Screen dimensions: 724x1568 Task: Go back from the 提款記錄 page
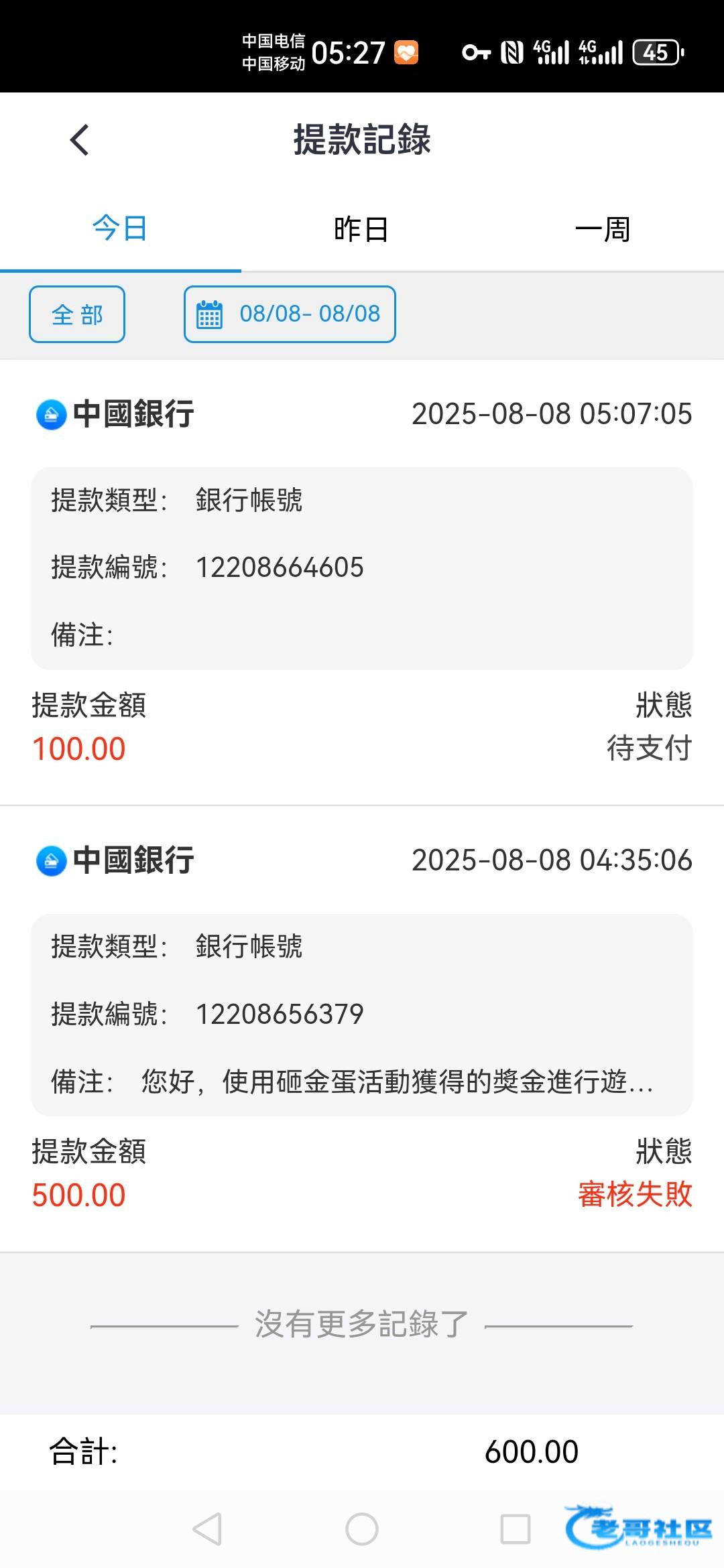coord(80,140)
